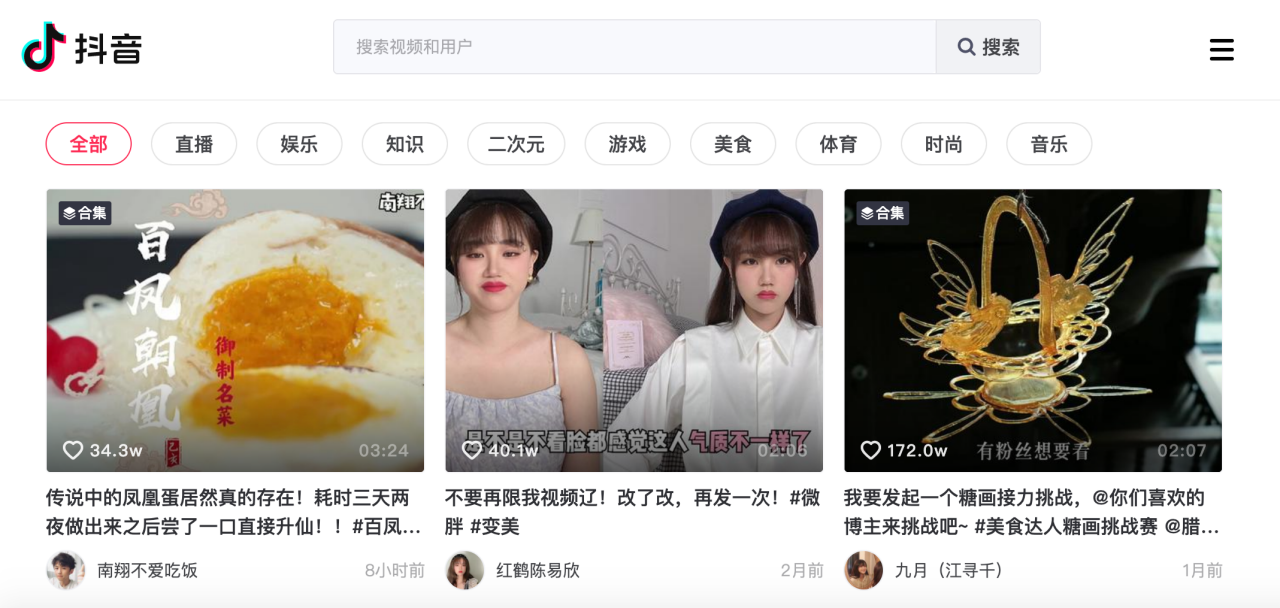This screenshot has height=608, width=1280.
Task: Open 红鹤陈易欣's profile
Action: pos(537,570)
